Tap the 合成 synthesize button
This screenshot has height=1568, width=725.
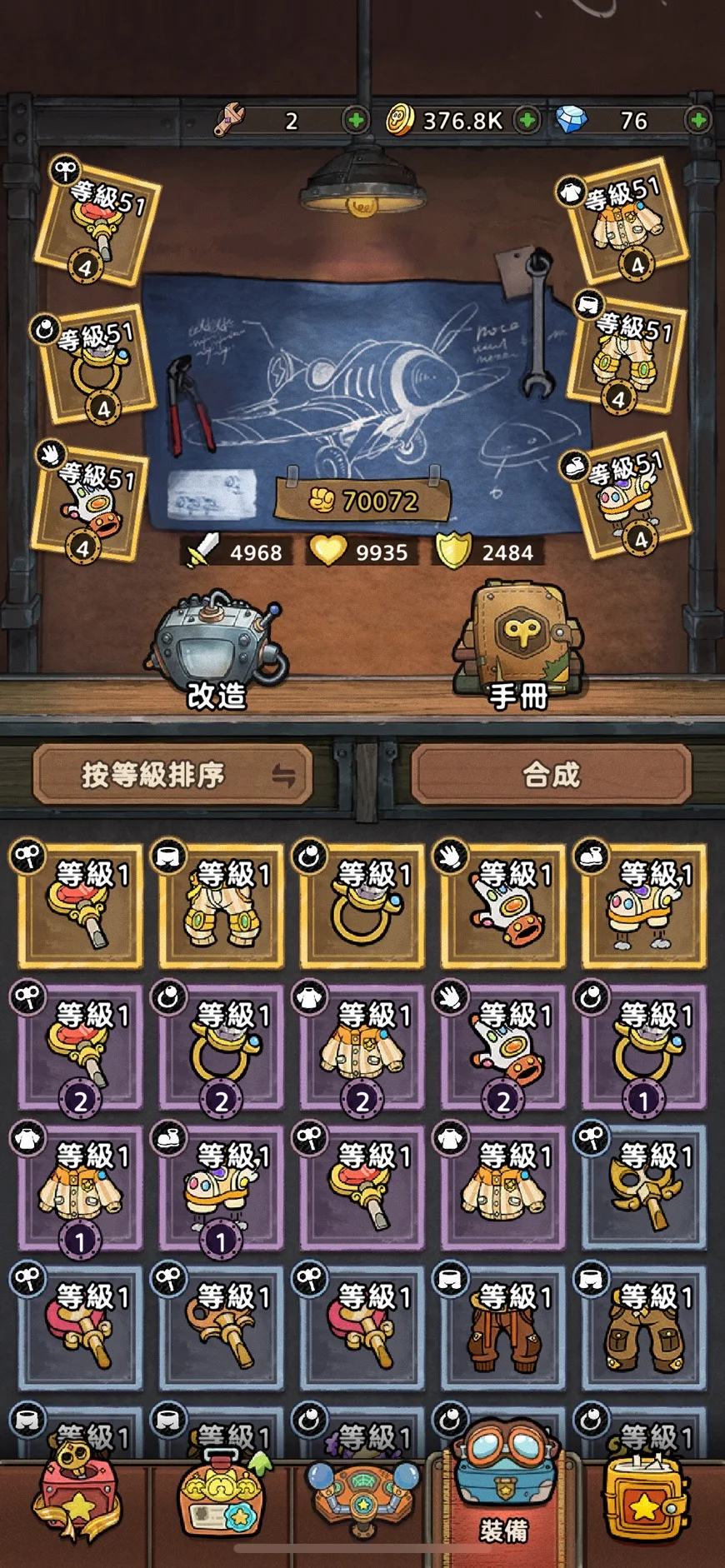coord(551,775)
